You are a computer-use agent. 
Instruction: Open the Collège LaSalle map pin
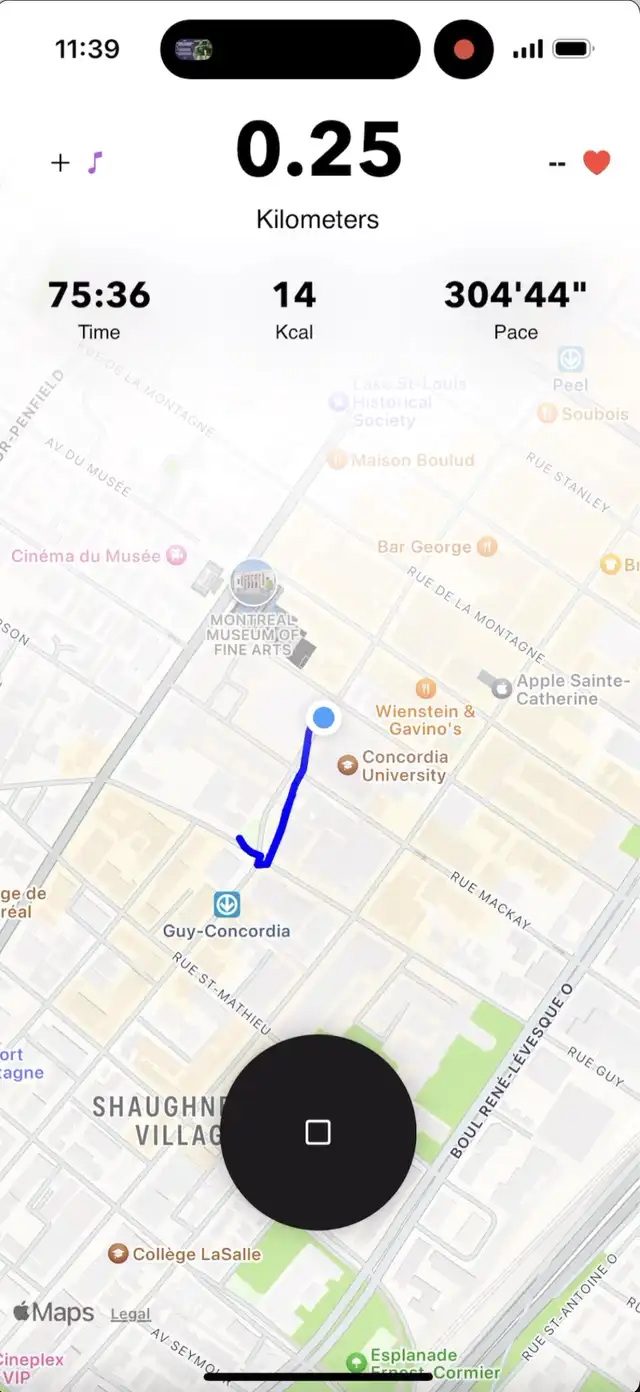[x=118, y=1253]
